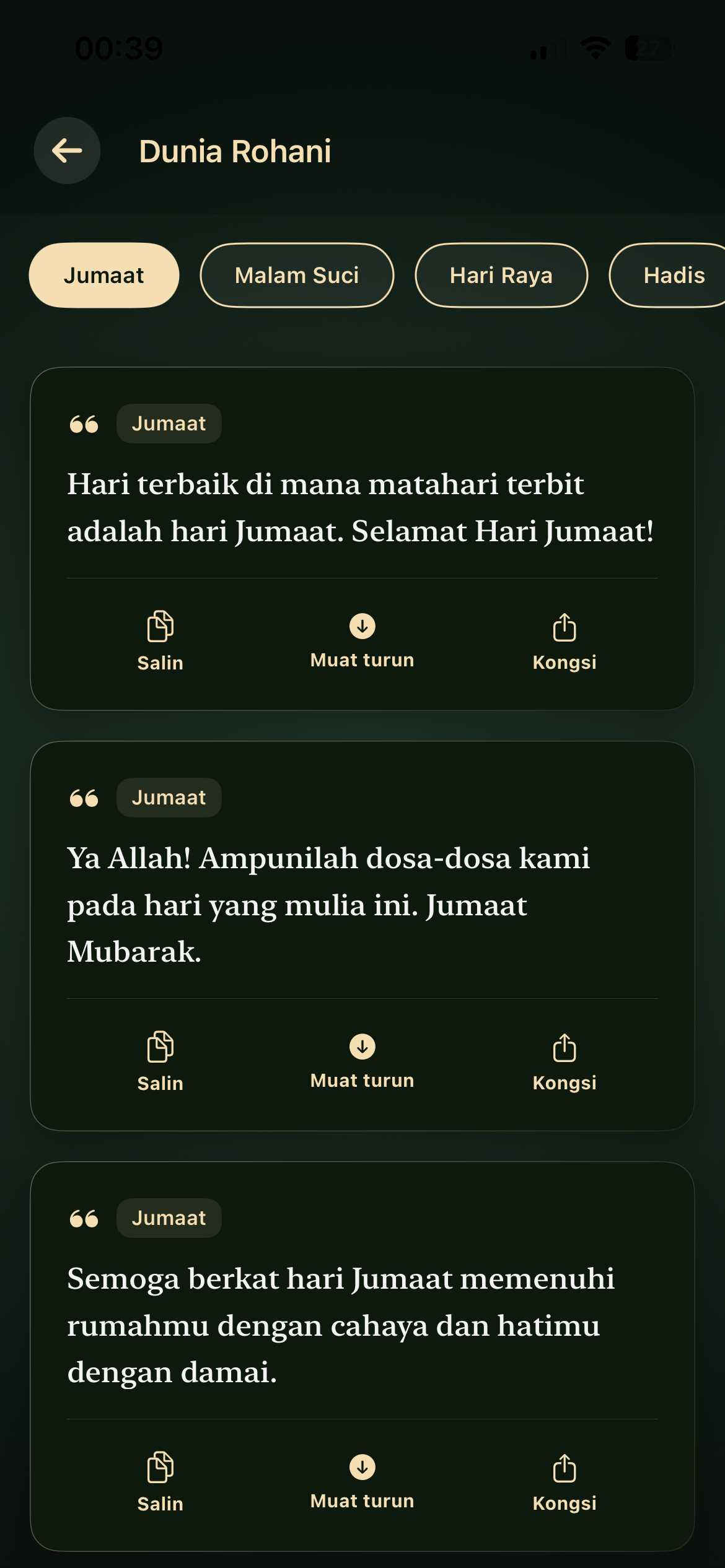Share the 'Semoga berkat hari Jumaat' quote
Image resolution: width=725 pixels, height=1568 pixels.
tap(565, 1482)
